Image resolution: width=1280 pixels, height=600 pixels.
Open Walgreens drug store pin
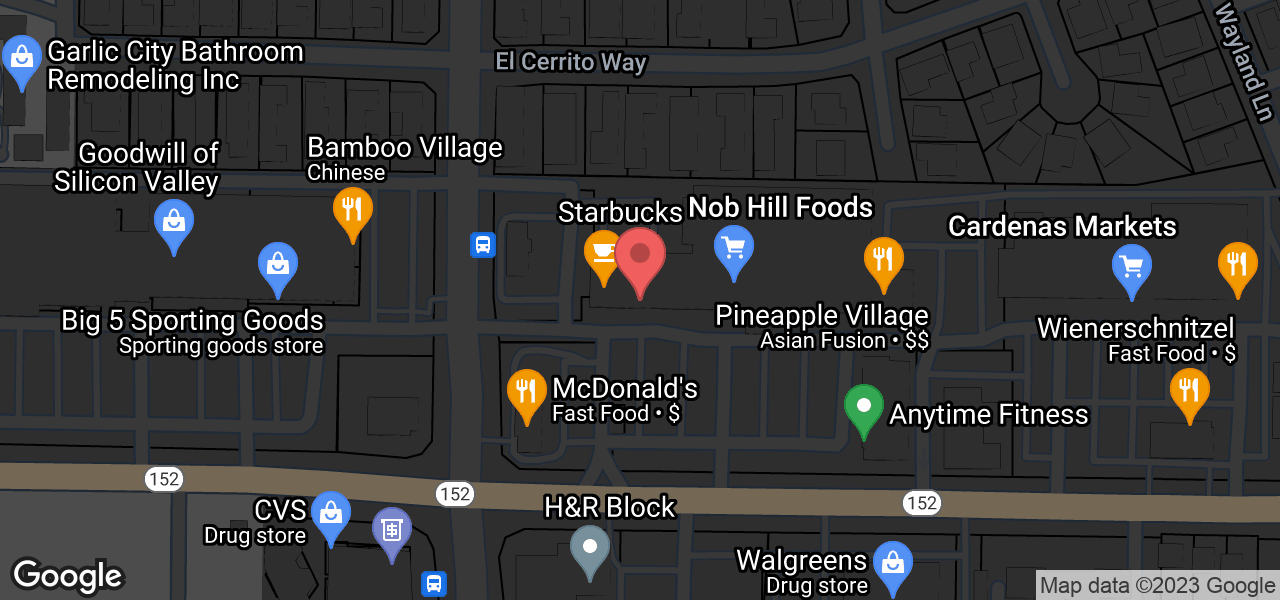pyautogui.click(x=892, y=564)
